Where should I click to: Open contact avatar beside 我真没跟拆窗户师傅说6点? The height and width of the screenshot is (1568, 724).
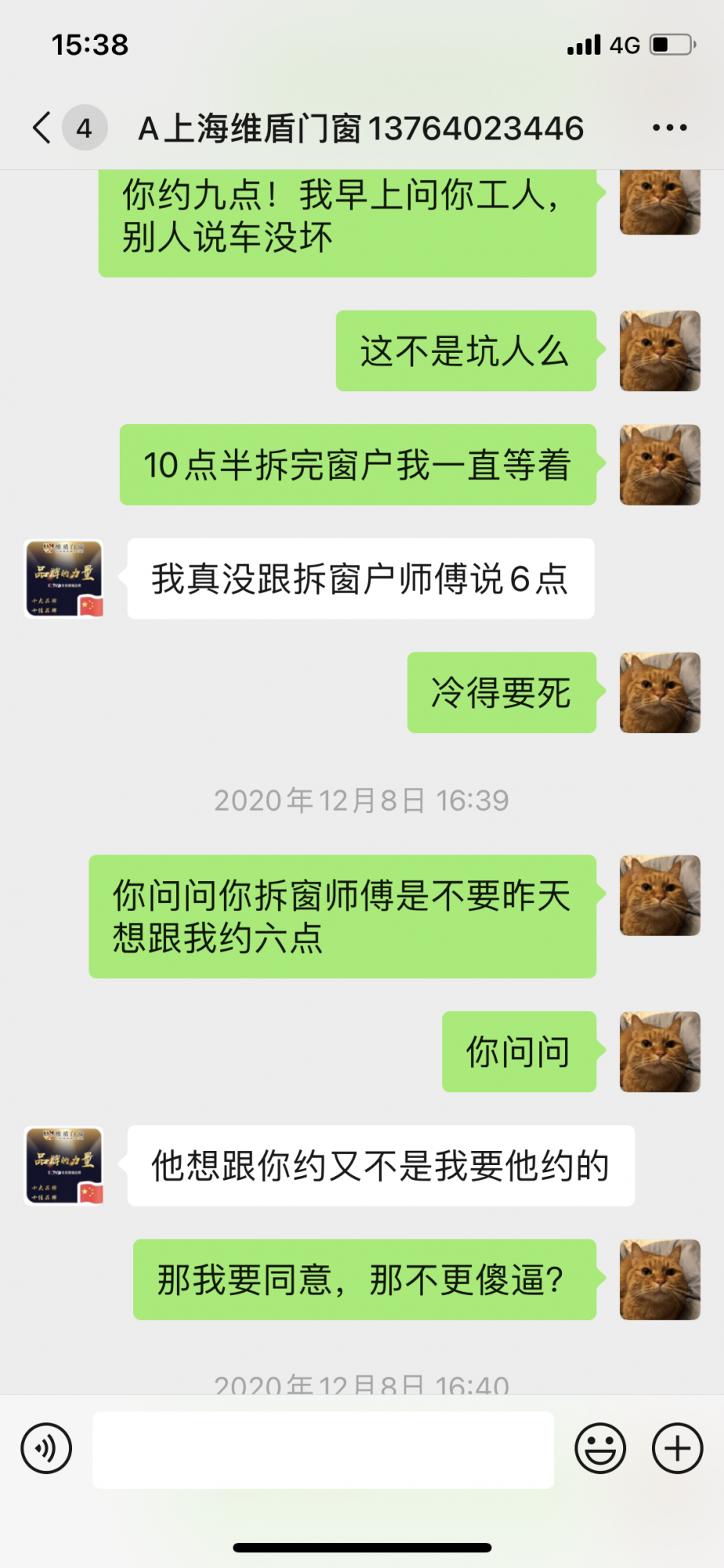(x=63, y=579)
